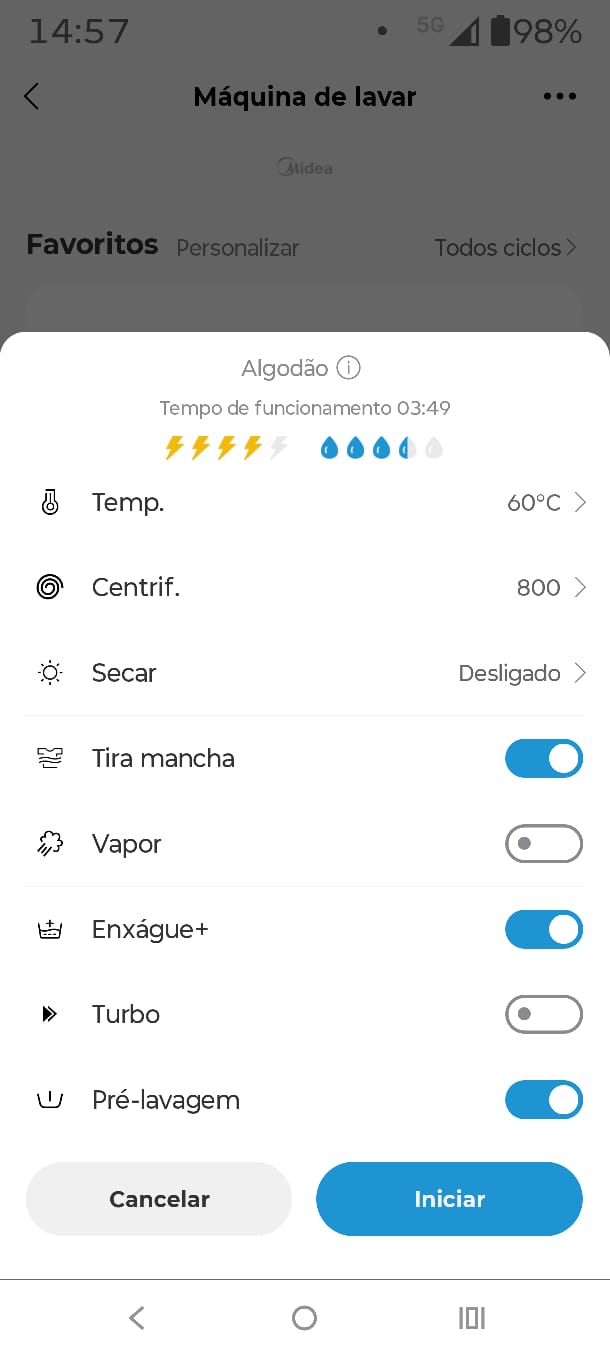Screen dimensions: 610x1356
Task: Switch off Pré-lavagem
Action: tap(543, 1100)
